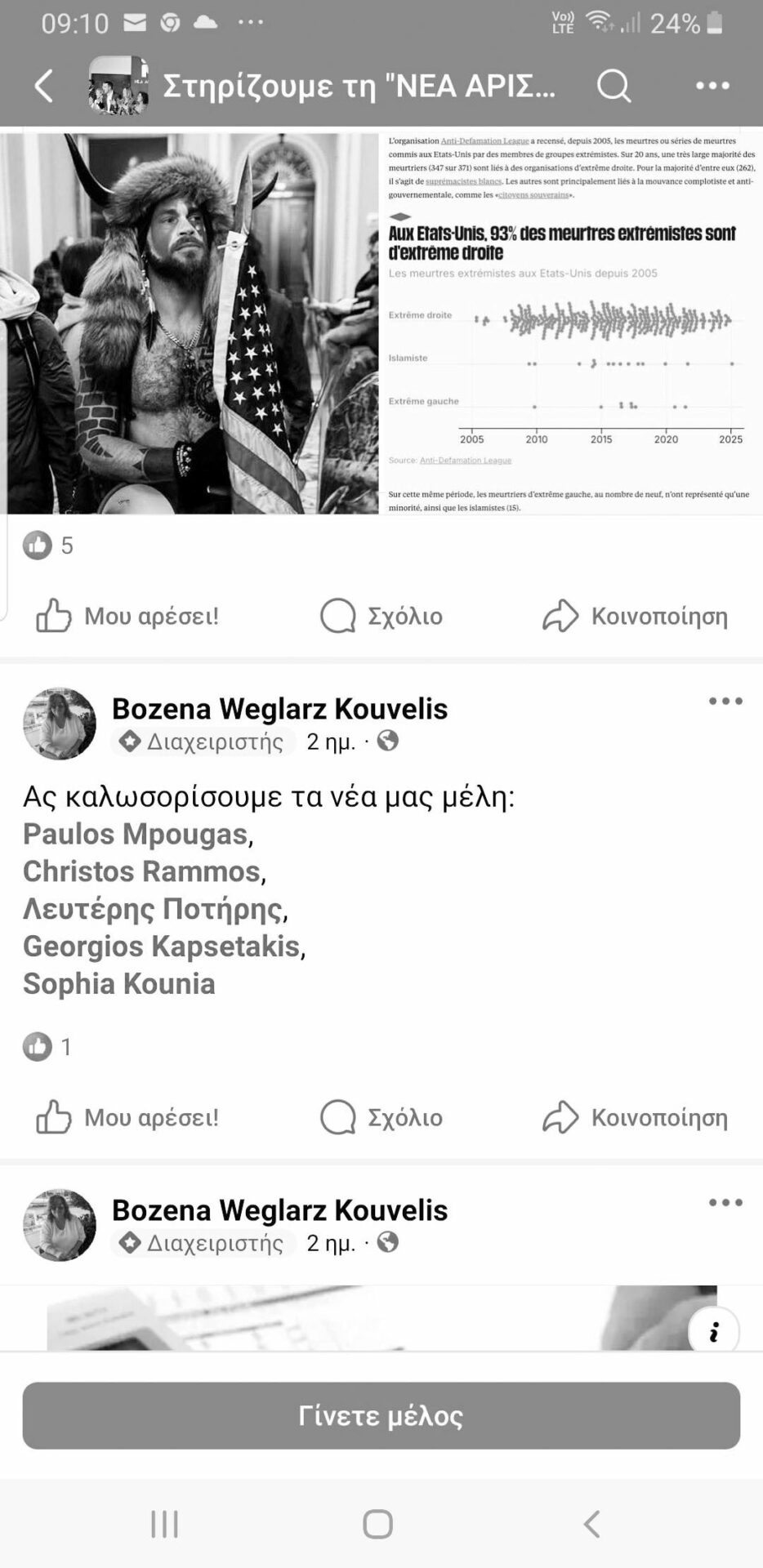Share the post with the chart image
The image size is (763, 1568).
pyautogui.click(x=635, y=616)
